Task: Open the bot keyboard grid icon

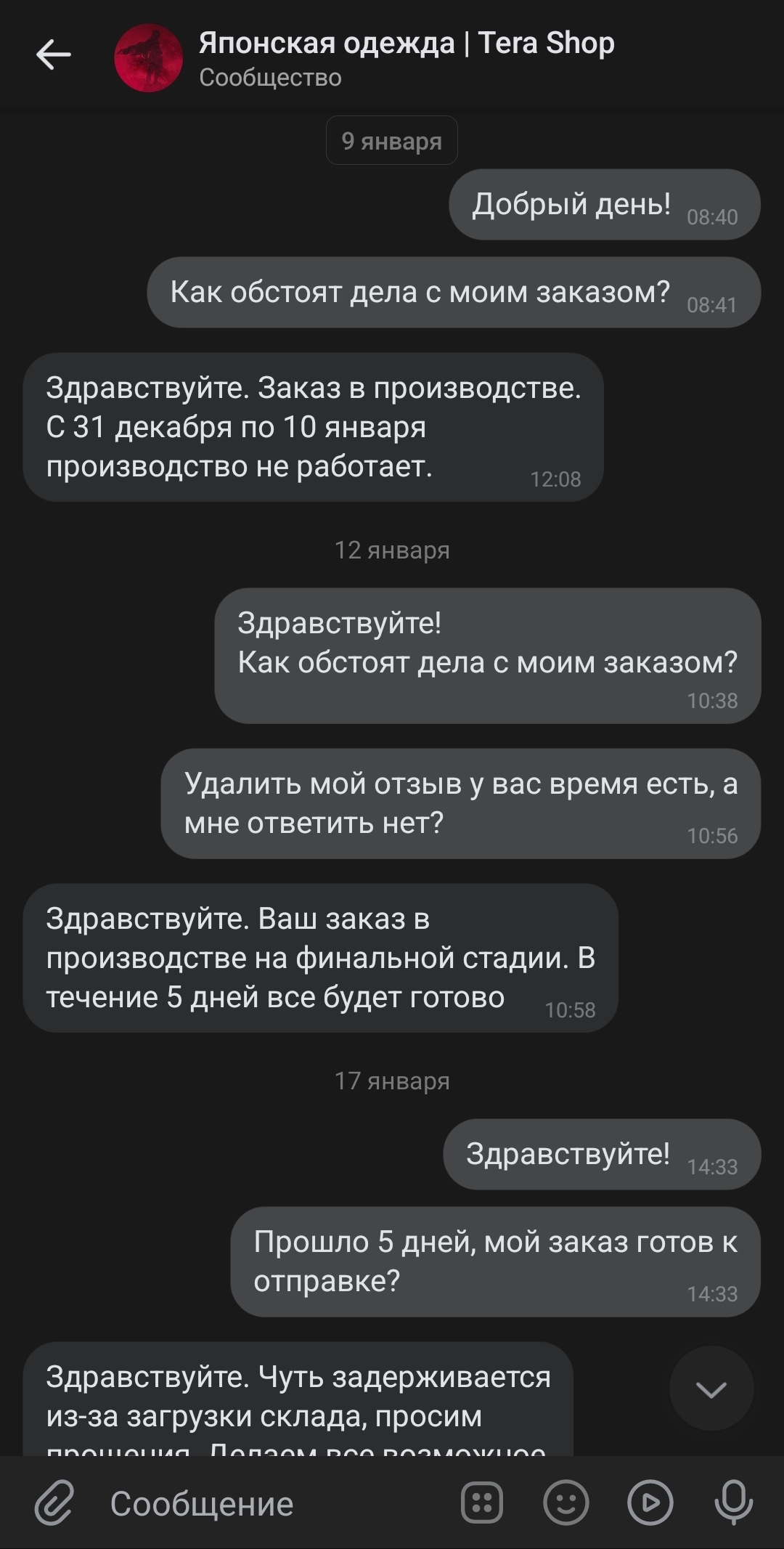Action: pos(482,1503)
